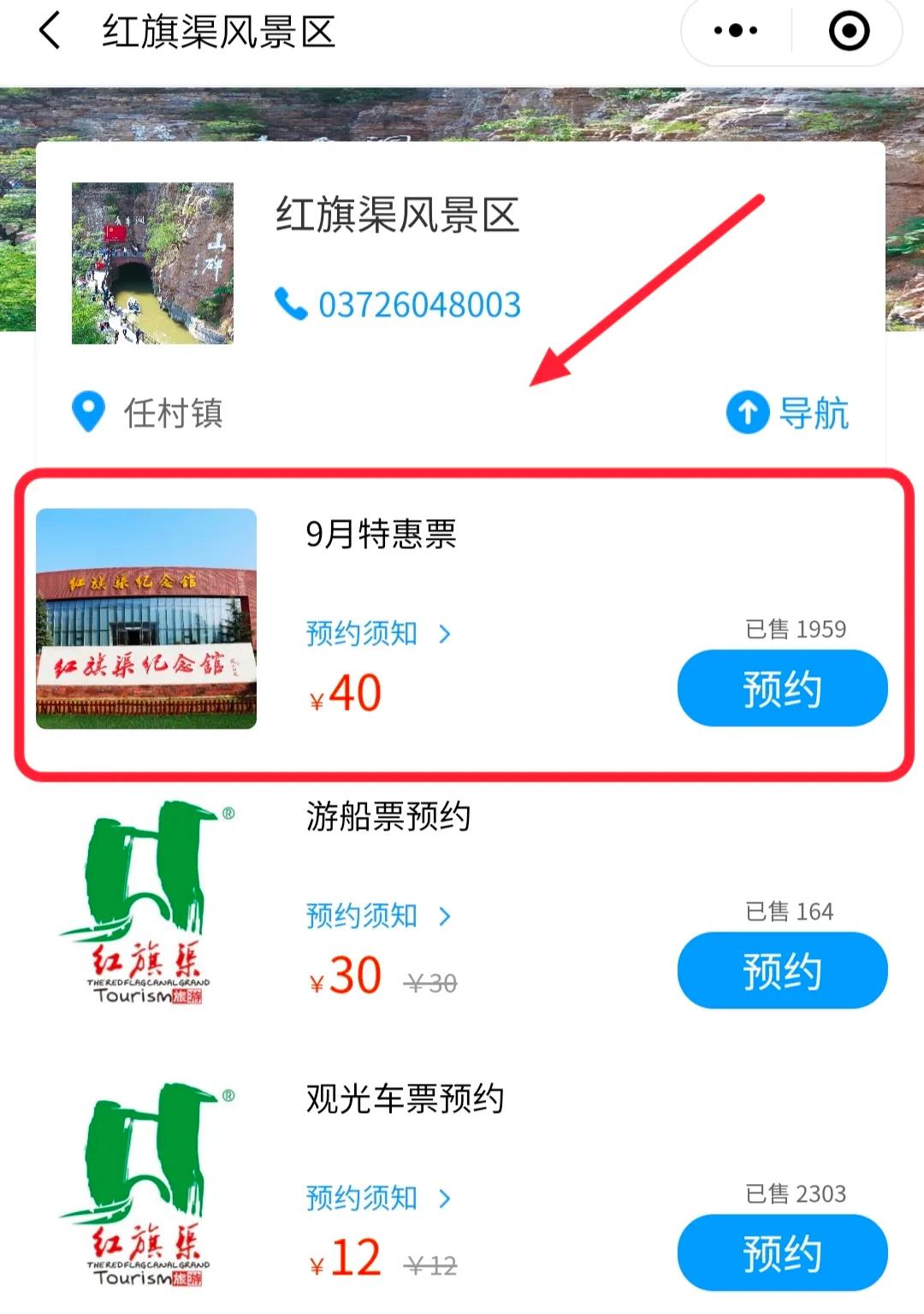
Task: Reserve the 9月特惠票 ticket
Action: point(782,689)
